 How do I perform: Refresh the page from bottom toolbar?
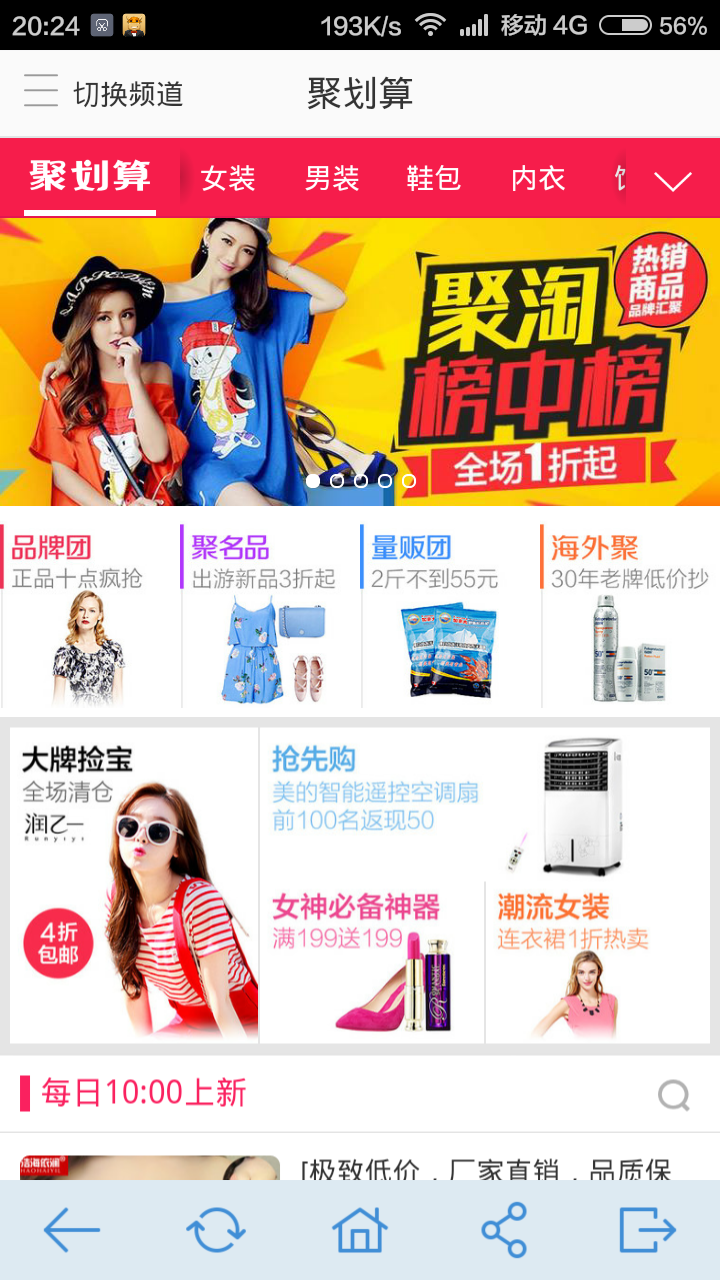216,1230
